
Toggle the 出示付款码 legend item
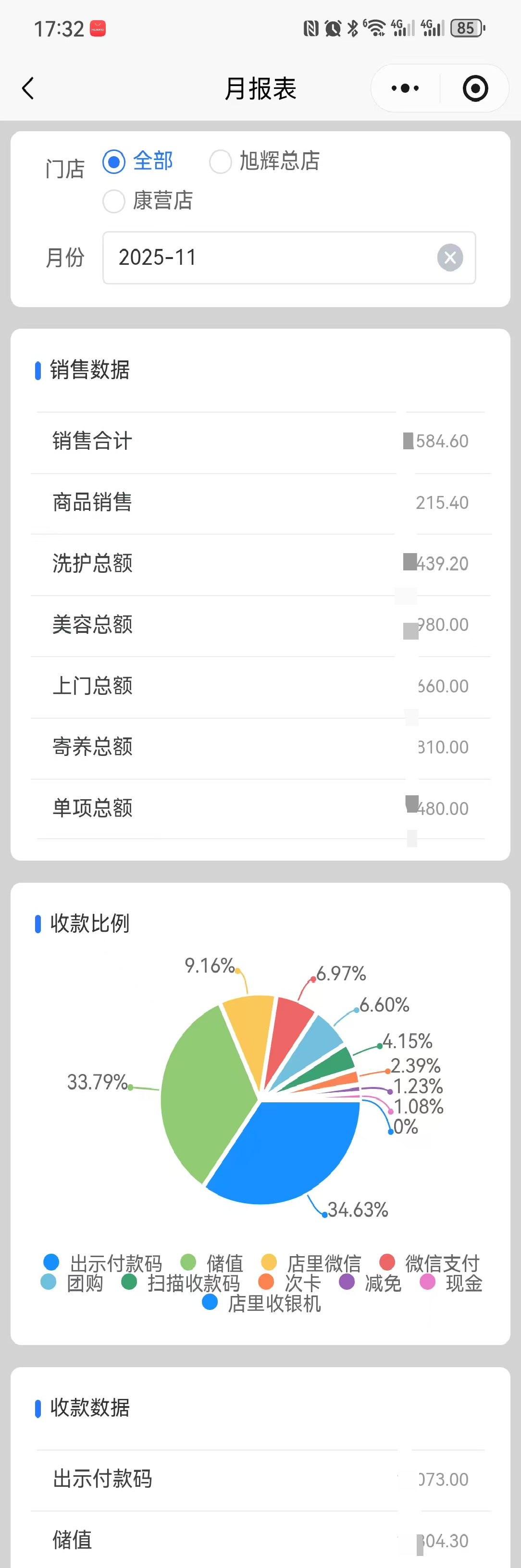click(102, 1262)
